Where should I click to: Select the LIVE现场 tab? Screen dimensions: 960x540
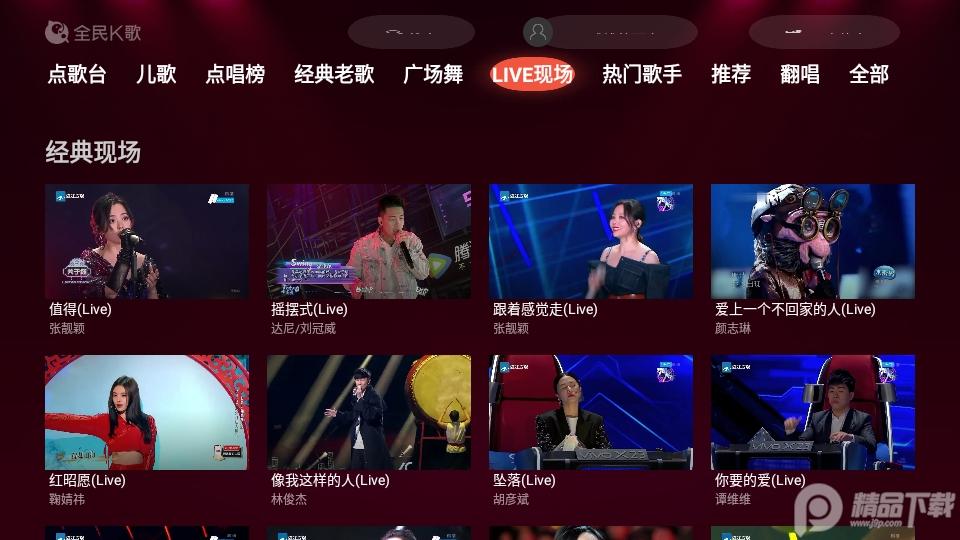tap(532, 74)
